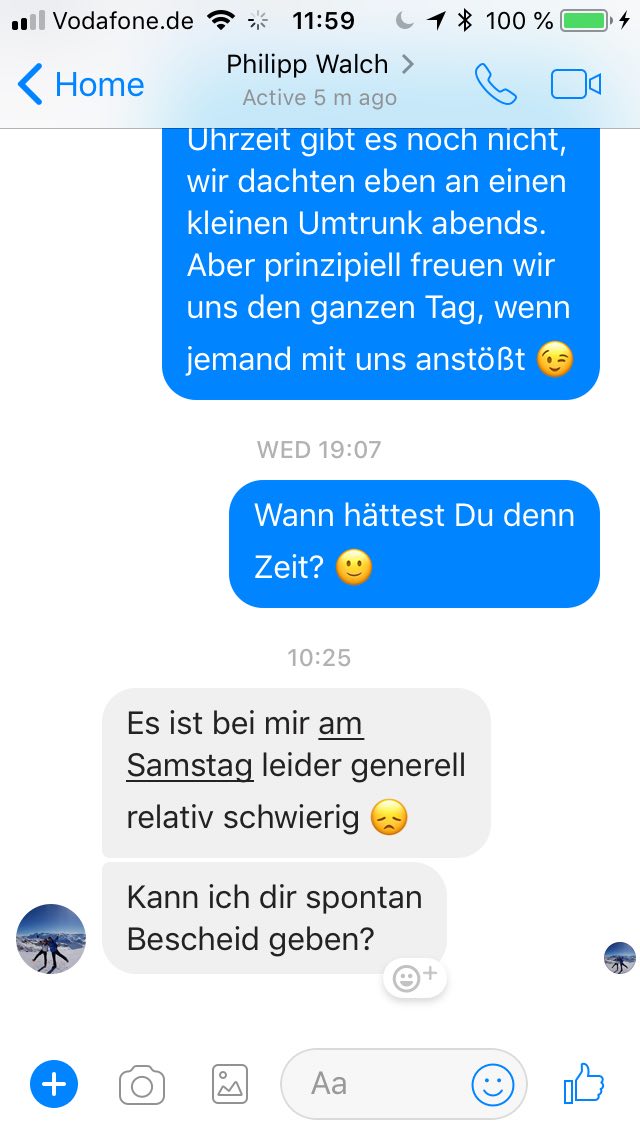Screen dimensions: 640x1136
Task: Open the photo gallery picker
Action: point(229,1083)
